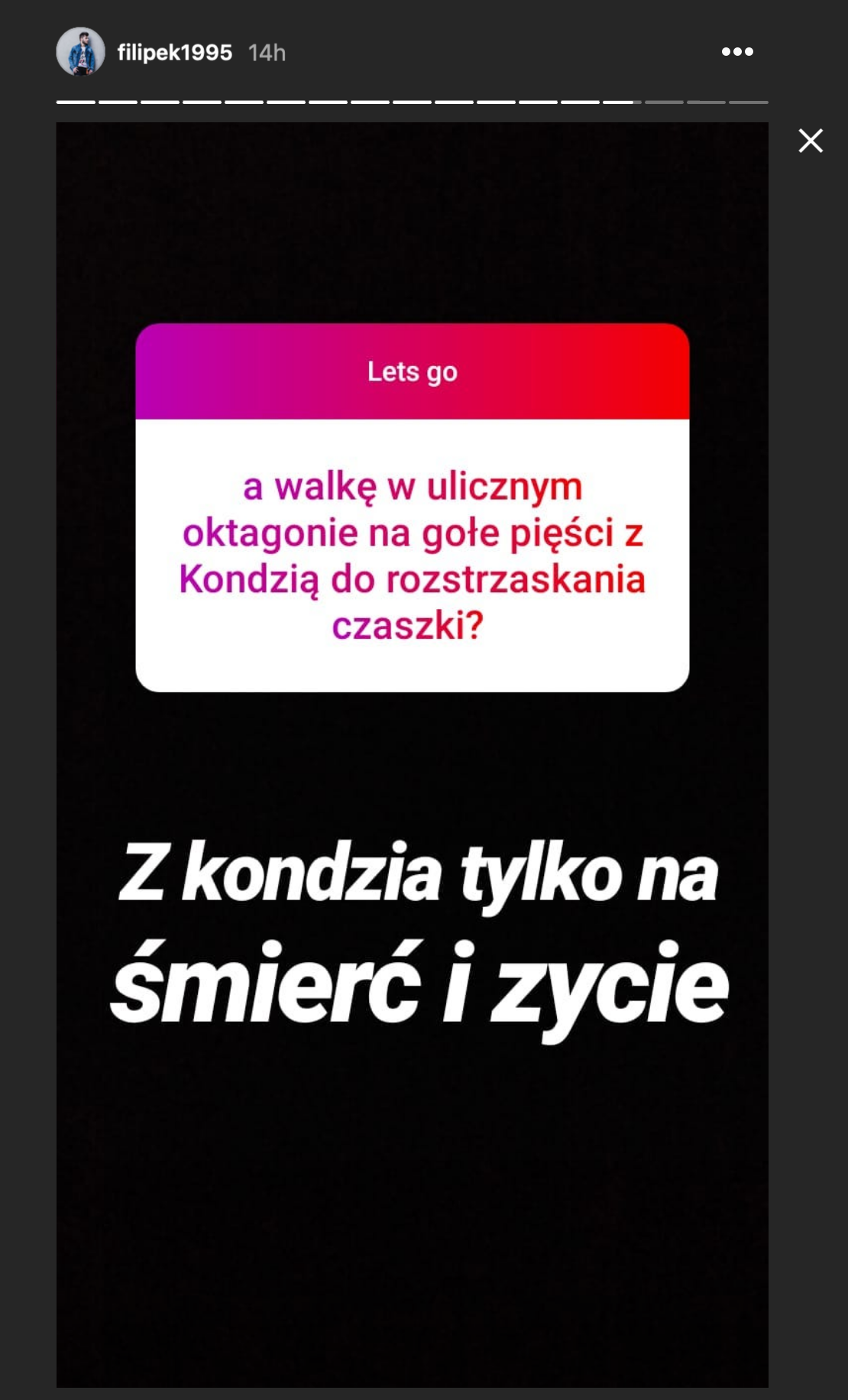Open filipek1995's profile picture
Screen dimensions: 848x1400
click(81, 52)
